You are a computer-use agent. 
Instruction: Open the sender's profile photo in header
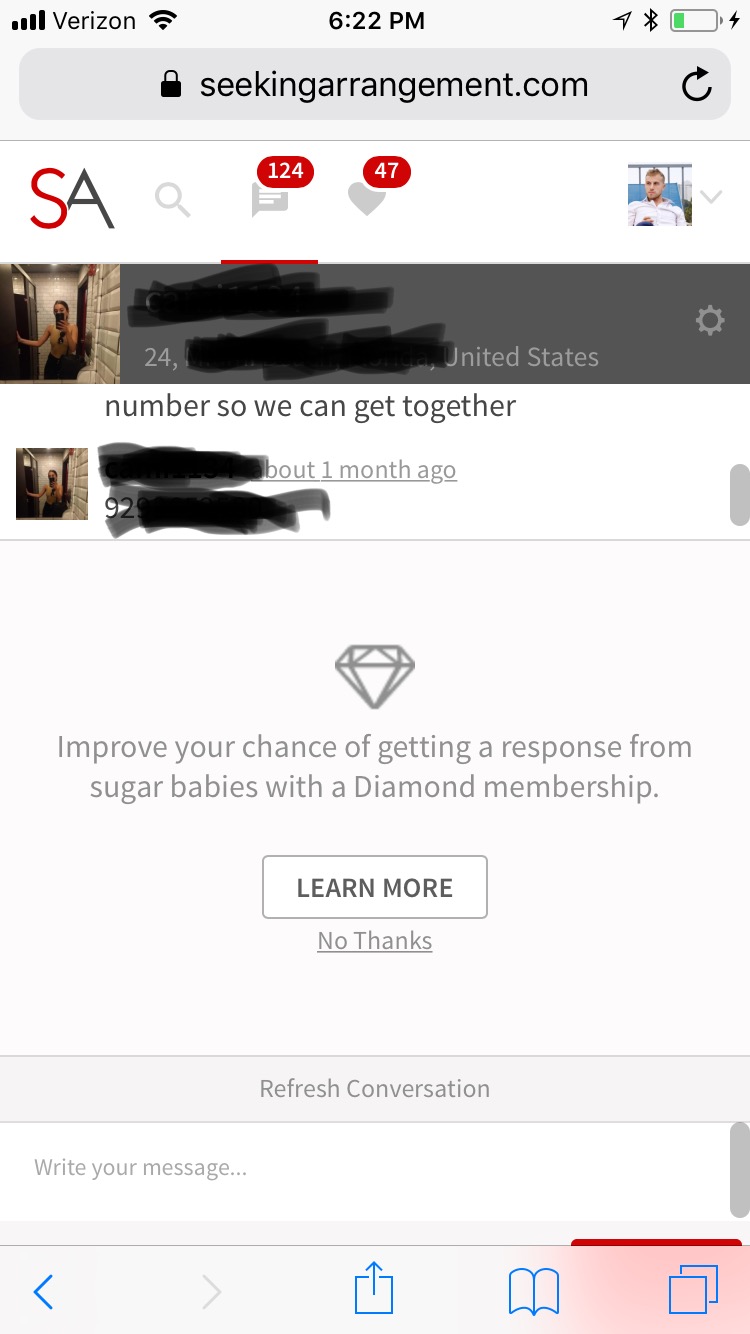coord(60,324)
